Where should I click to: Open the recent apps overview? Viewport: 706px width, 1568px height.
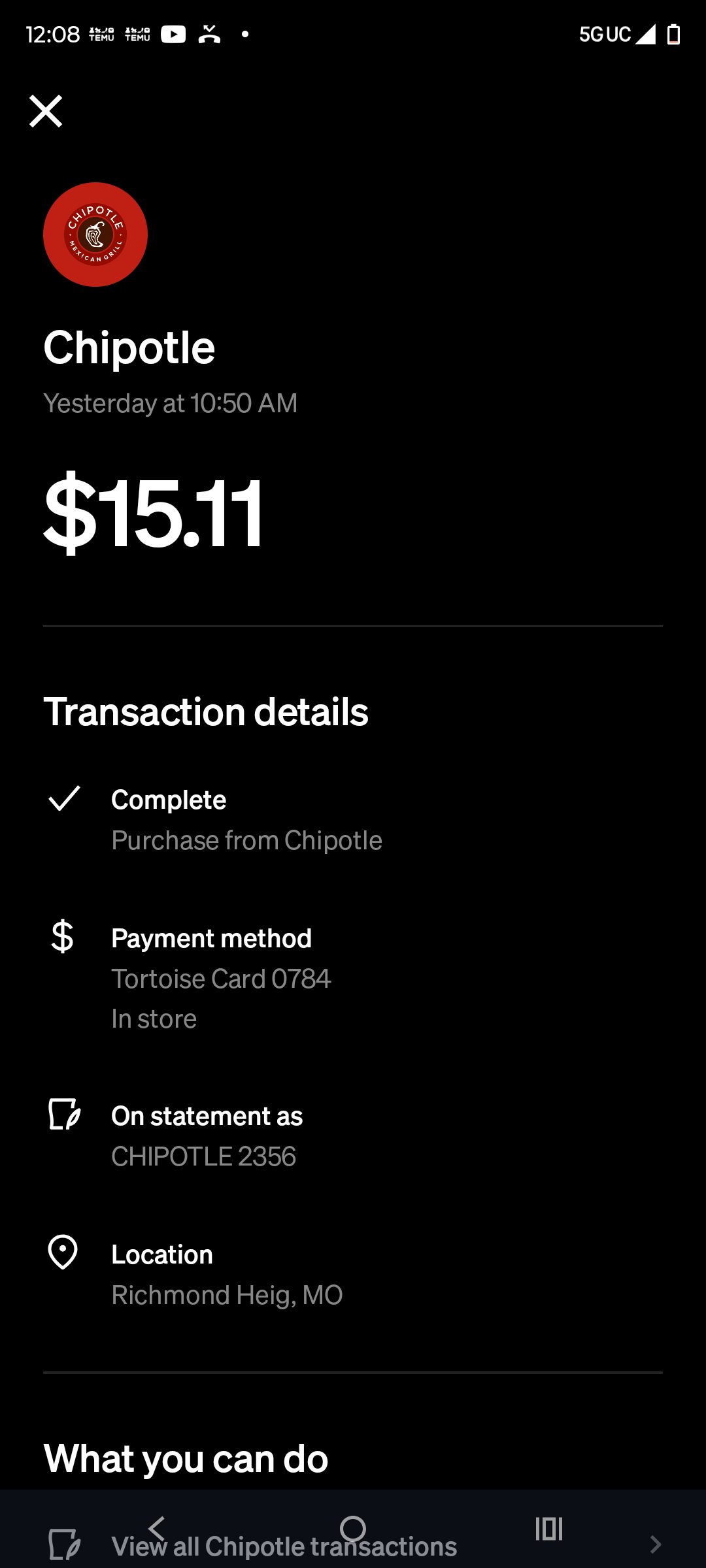pyautogui.click(x=548, y=1527)
